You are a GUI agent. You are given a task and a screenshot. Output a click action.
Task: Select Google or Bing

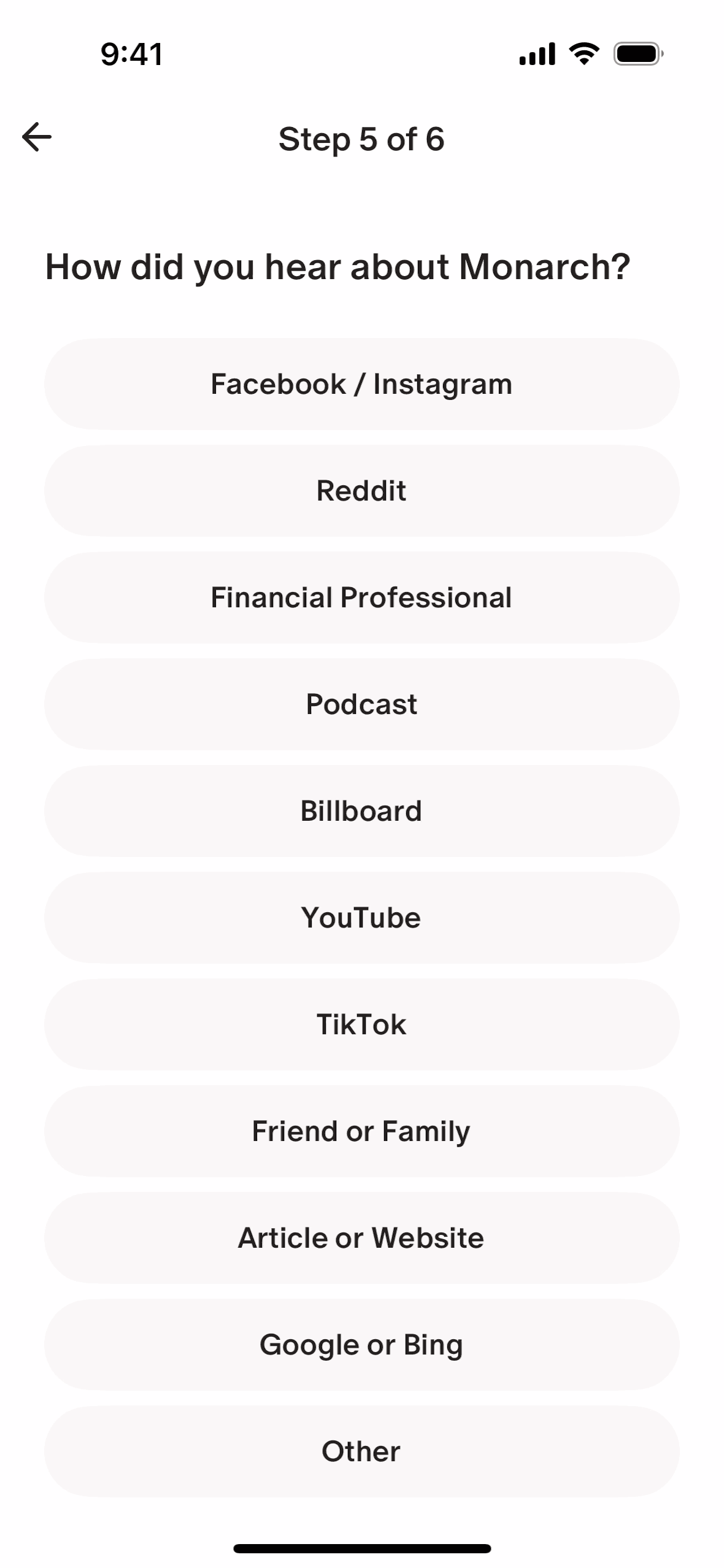(x=361, y=1345)
